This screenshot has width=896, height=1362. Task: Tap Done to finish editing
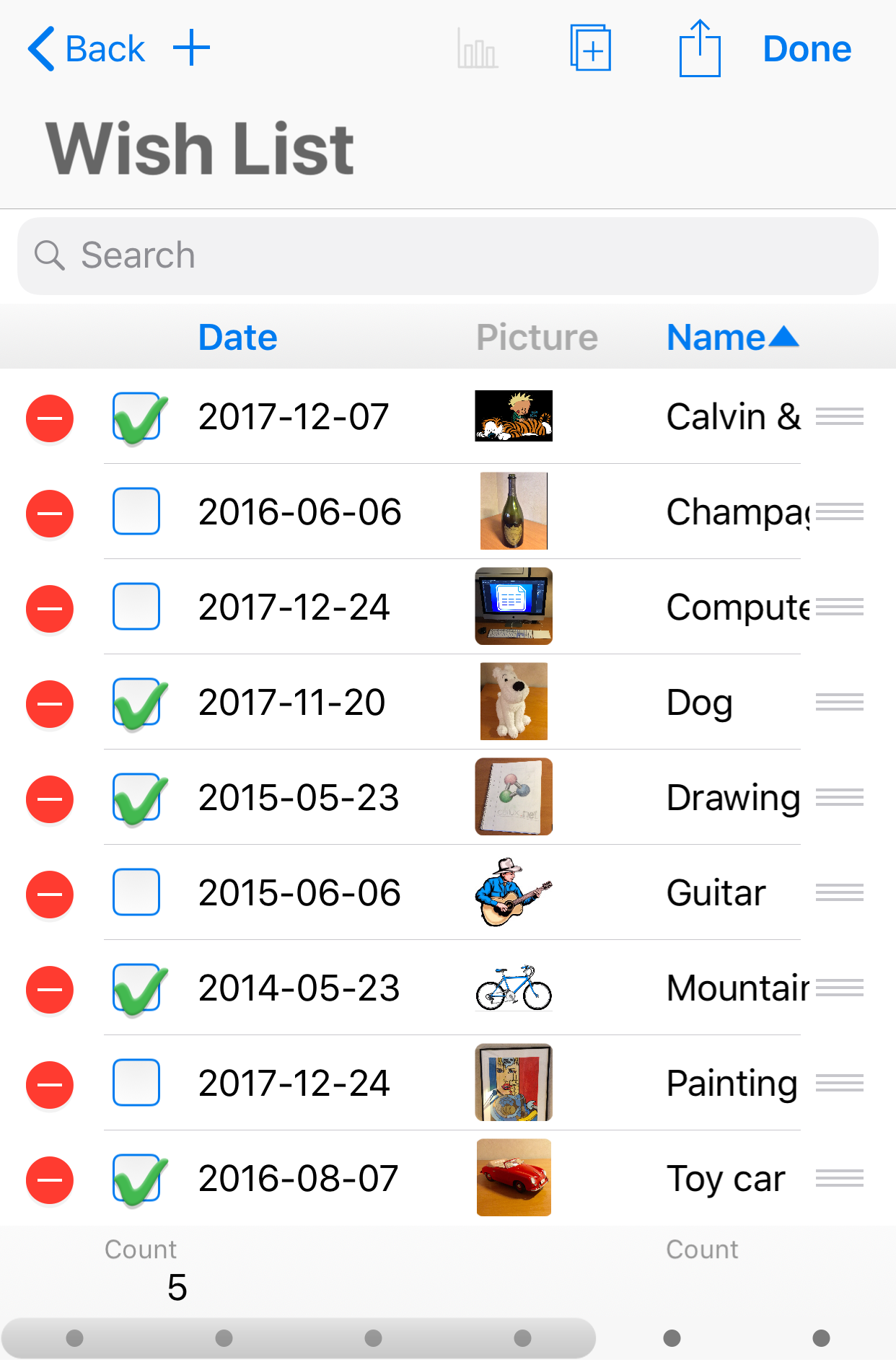point(807,49)
